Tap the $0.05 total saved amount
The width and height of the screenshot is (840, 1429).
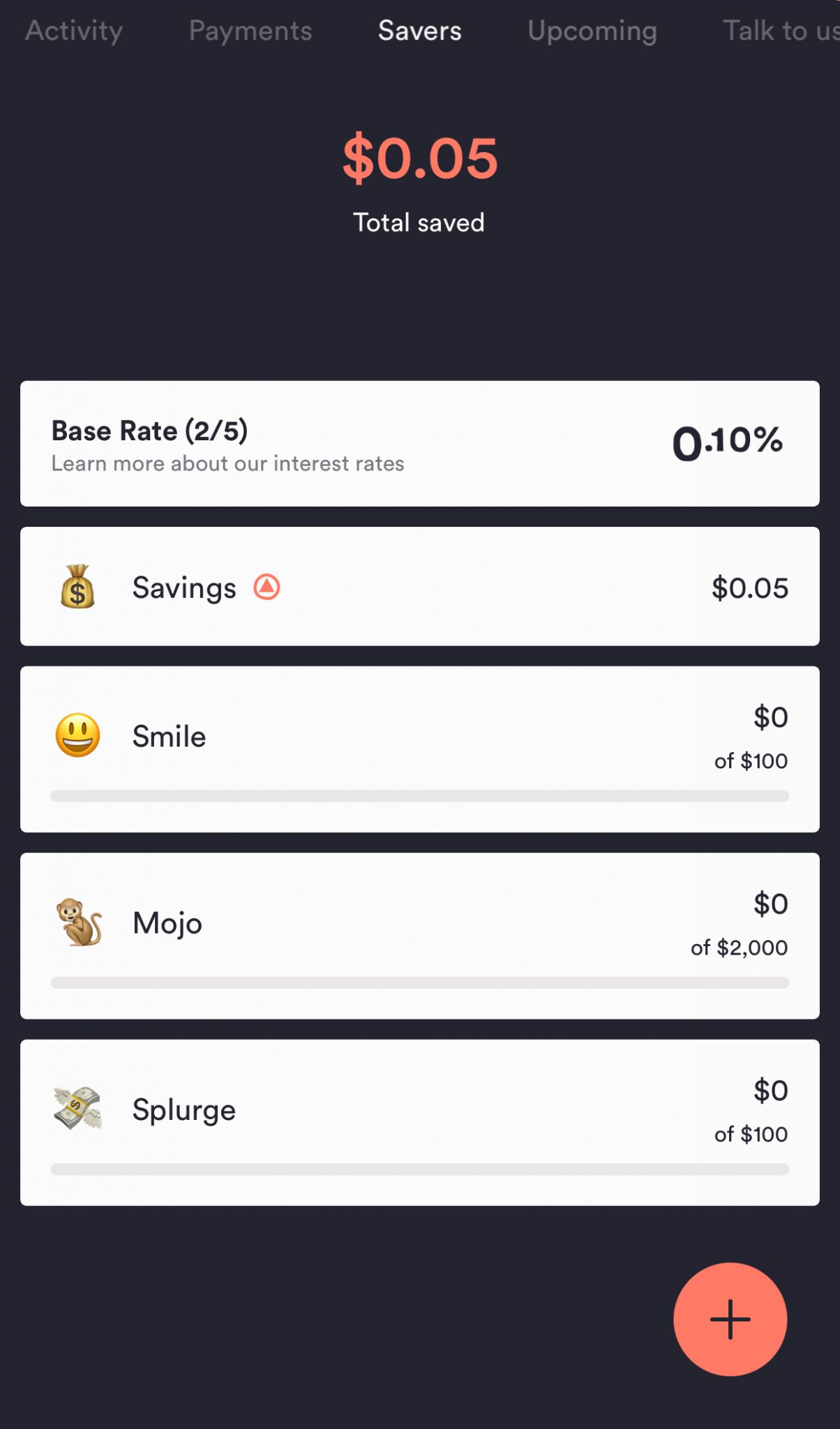pos(419,158)
